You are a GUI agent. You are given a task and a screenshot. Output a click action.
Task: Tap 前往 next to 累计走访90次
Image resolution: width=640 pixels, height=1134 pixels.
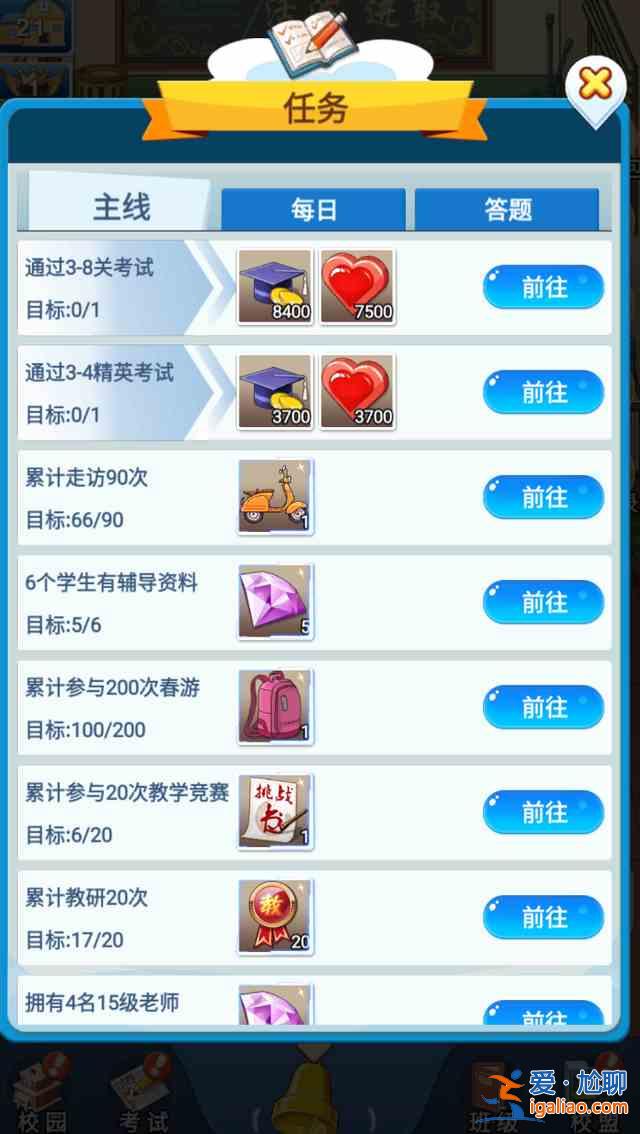[543, 497]
